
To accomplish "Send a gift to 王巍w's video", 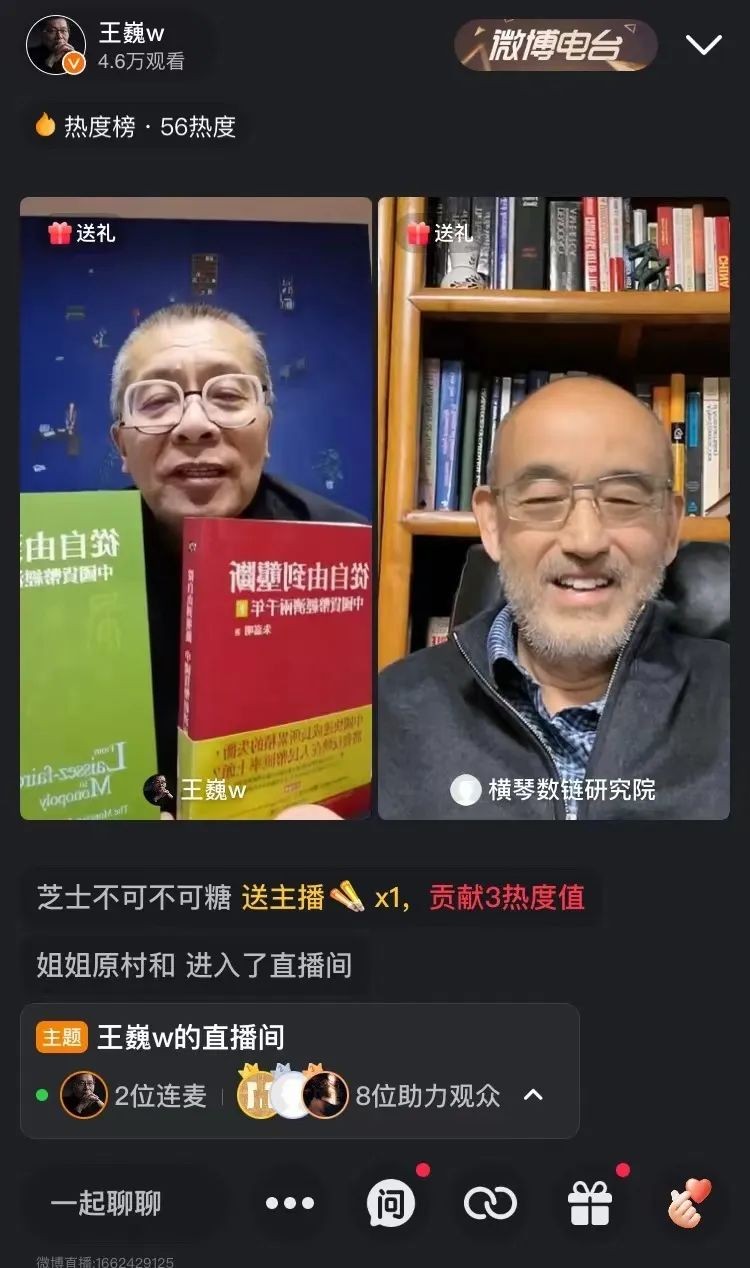I will pos(83,233).
